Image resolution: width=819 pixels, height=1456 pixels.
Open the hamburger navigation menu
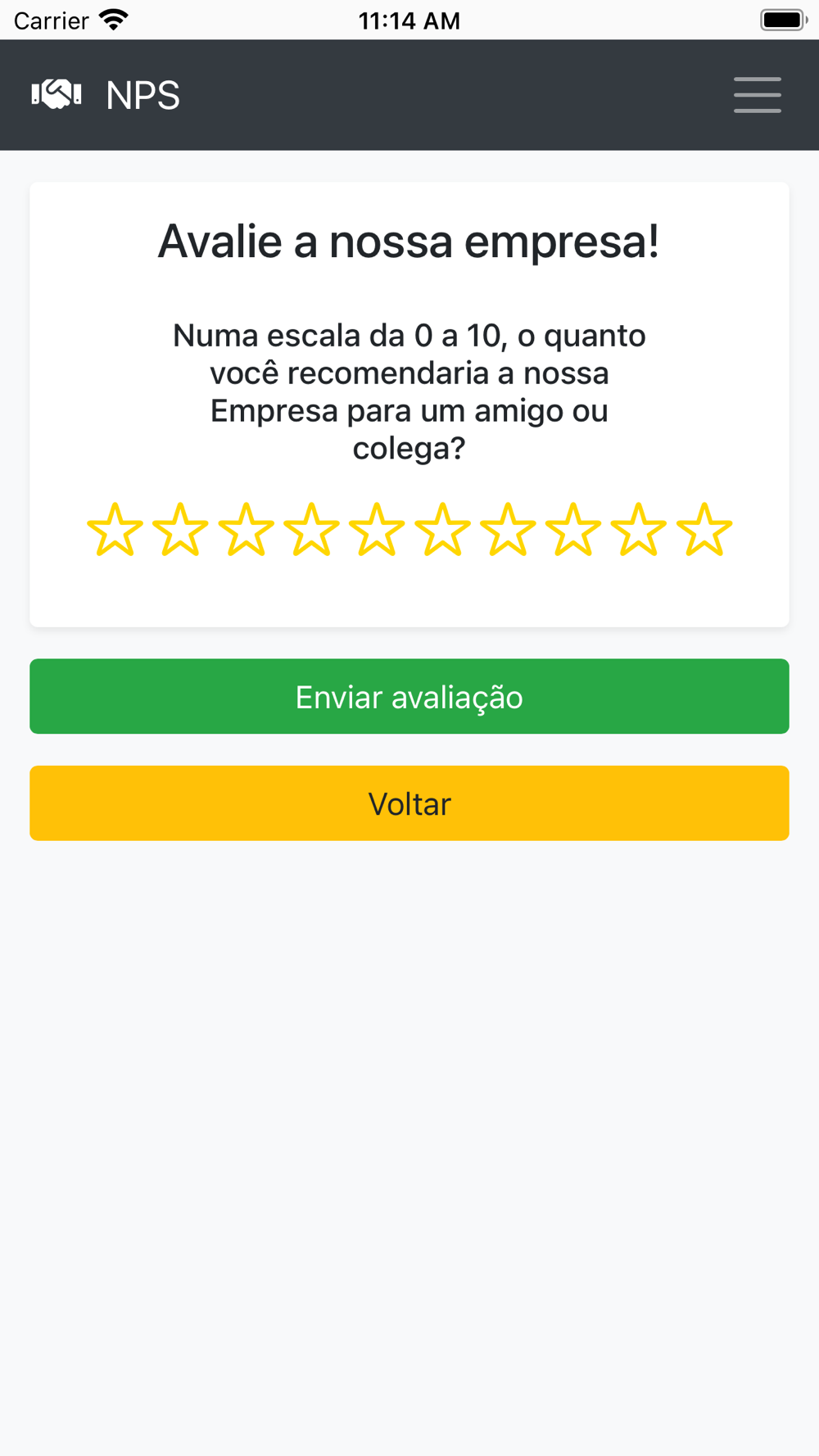[757, 95]
